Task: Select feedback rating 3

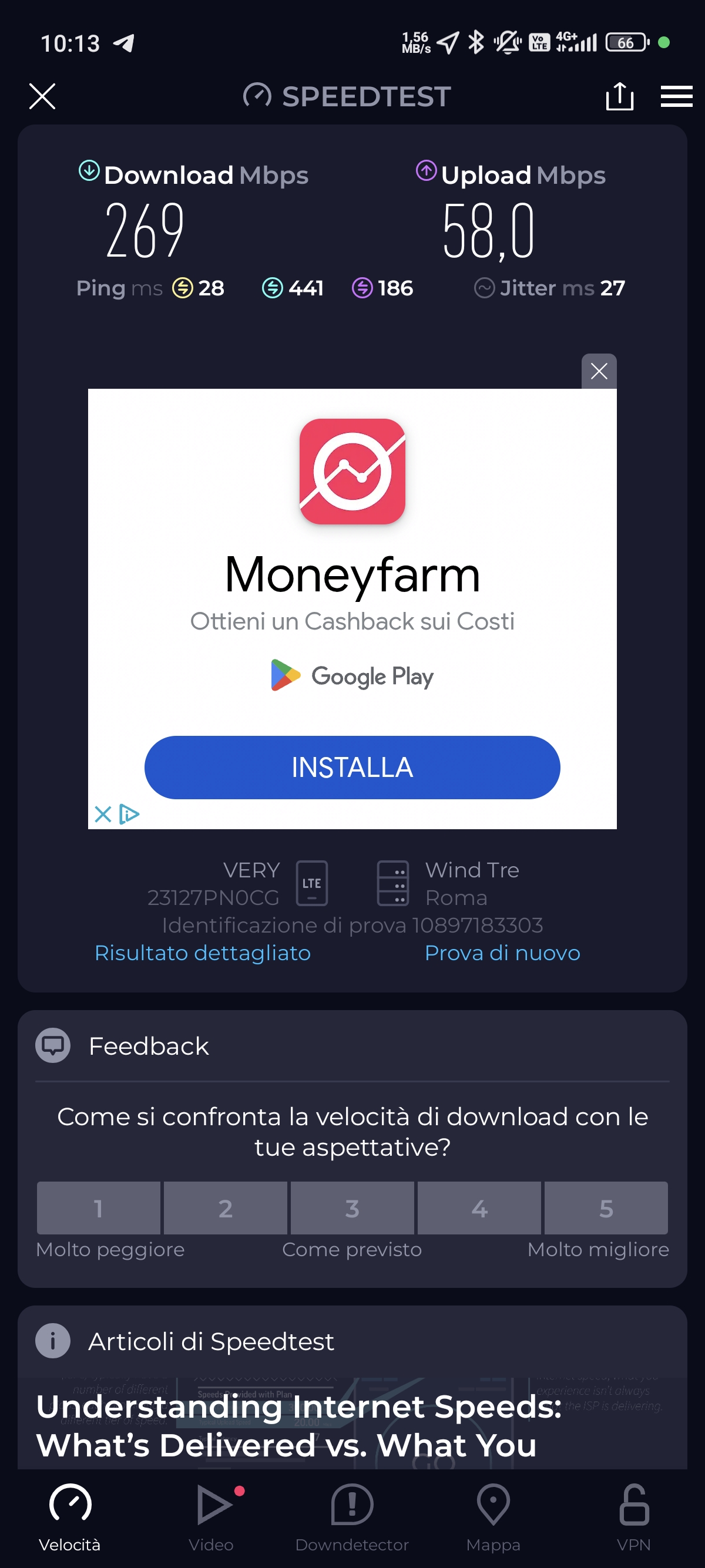Action: pyautogui.click(x=352, y=1208)
